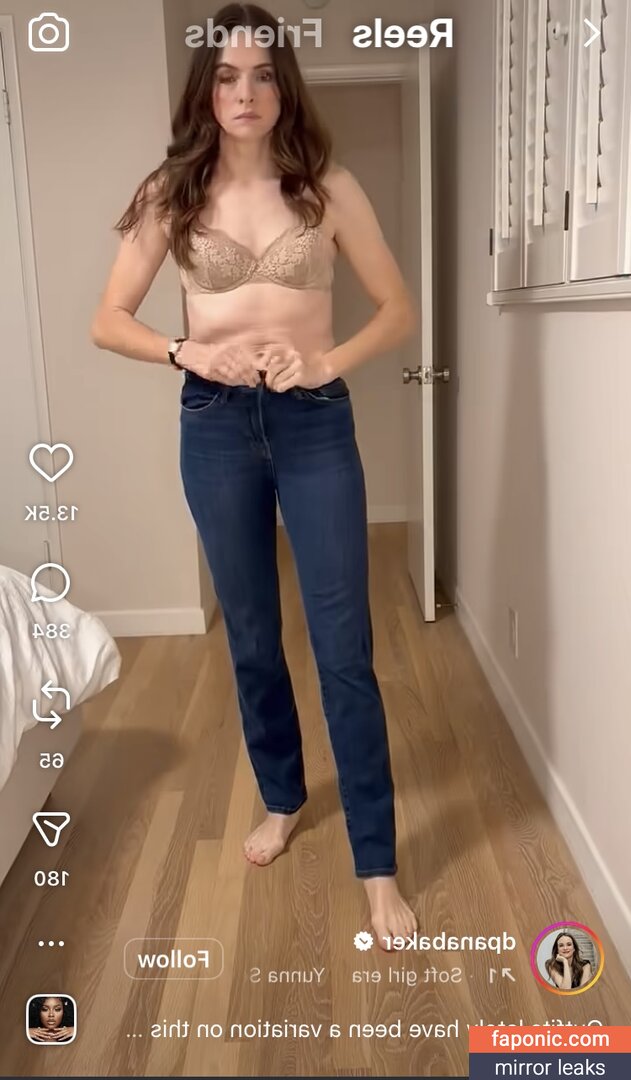631x1080 pixels.
Task: Tap the dpanabaker username
Action: (x=447, y=941)
